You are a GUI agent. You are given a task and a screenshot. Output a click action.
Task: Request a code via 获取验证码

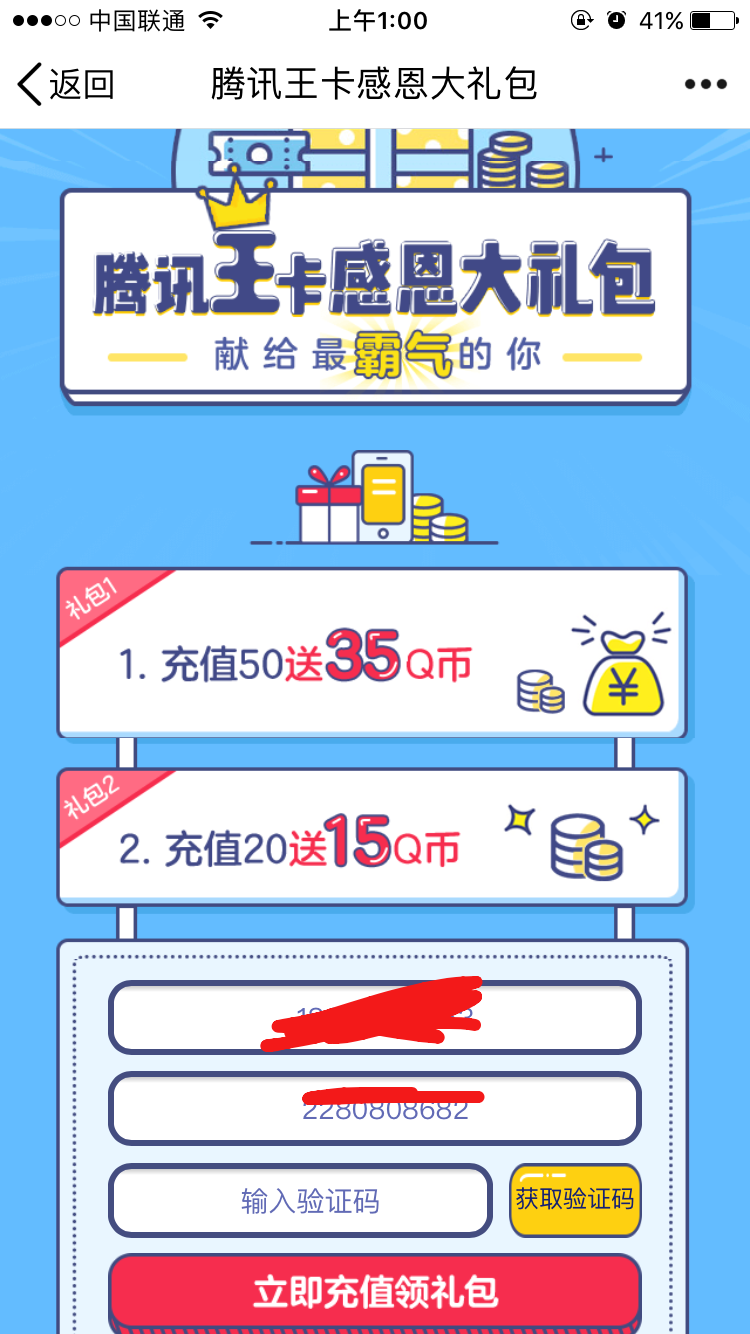tap(575, 1200)
